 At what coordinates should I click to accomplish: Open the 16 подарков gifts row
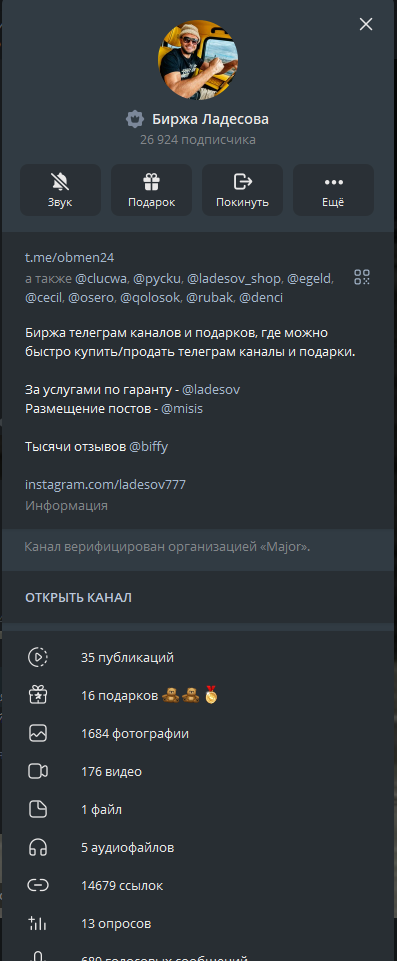tap(198, 696)
